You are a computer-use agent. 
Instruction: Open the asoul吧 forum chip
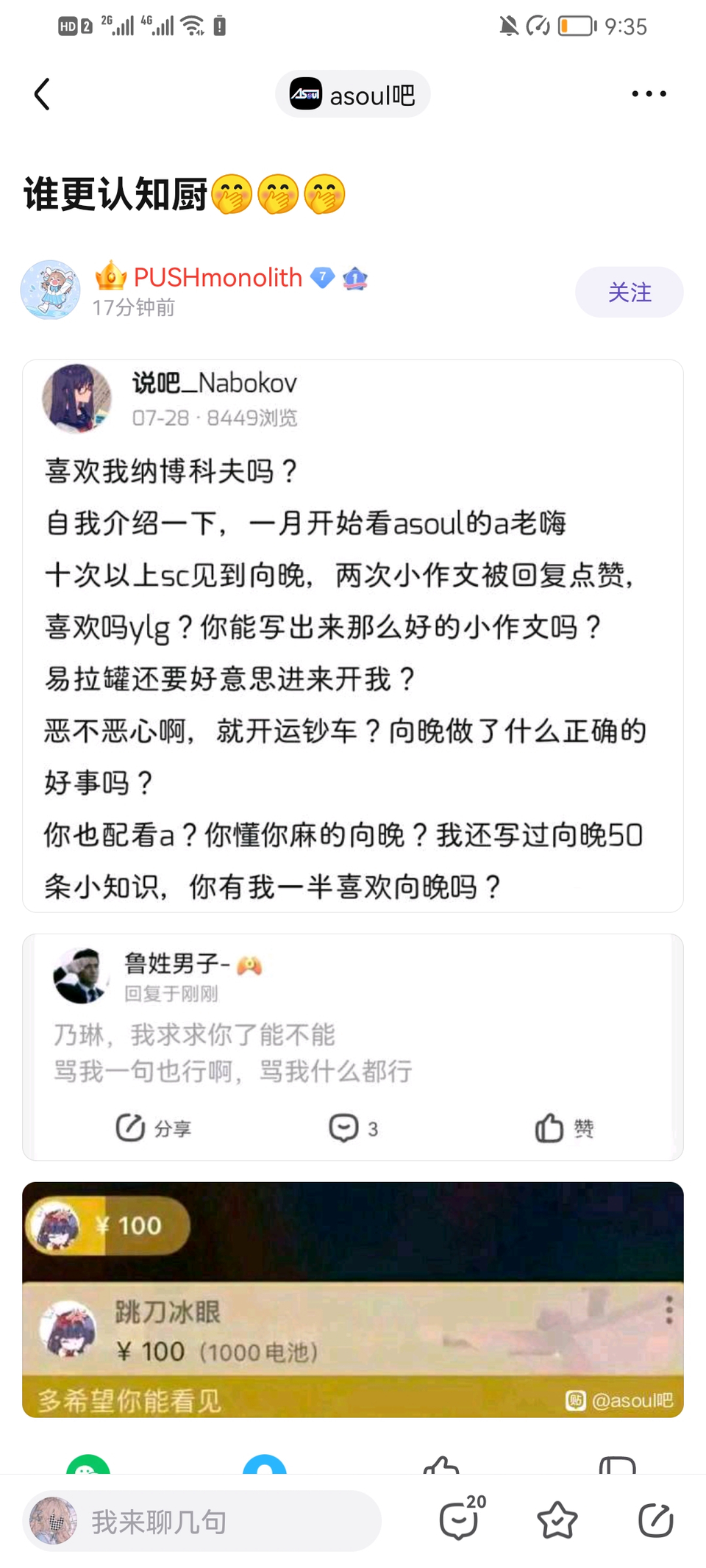click(353, 94)
